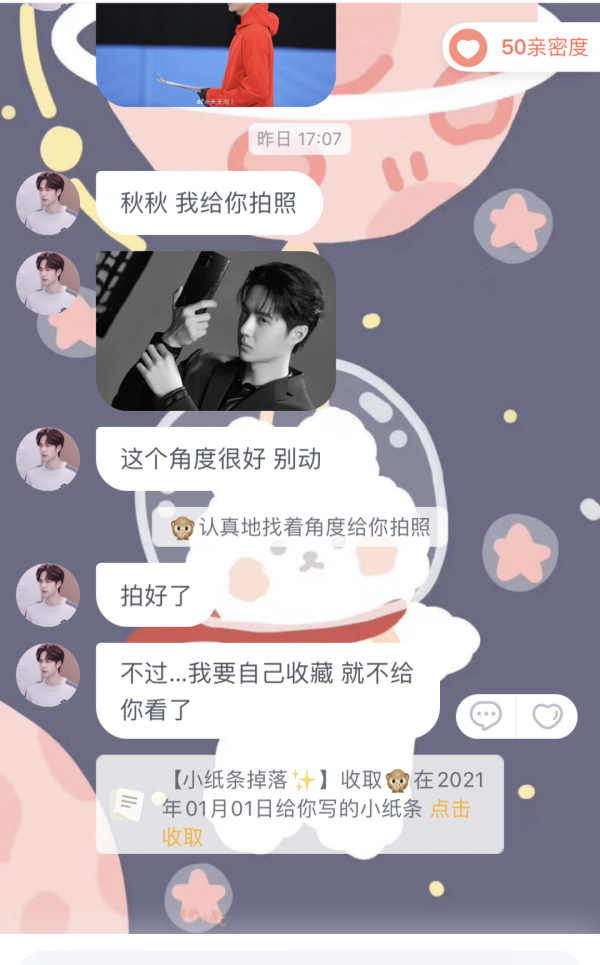Like the last message with heart icon
The height and width of the screenshot is (965, 600).
click(x=547, y=716)
